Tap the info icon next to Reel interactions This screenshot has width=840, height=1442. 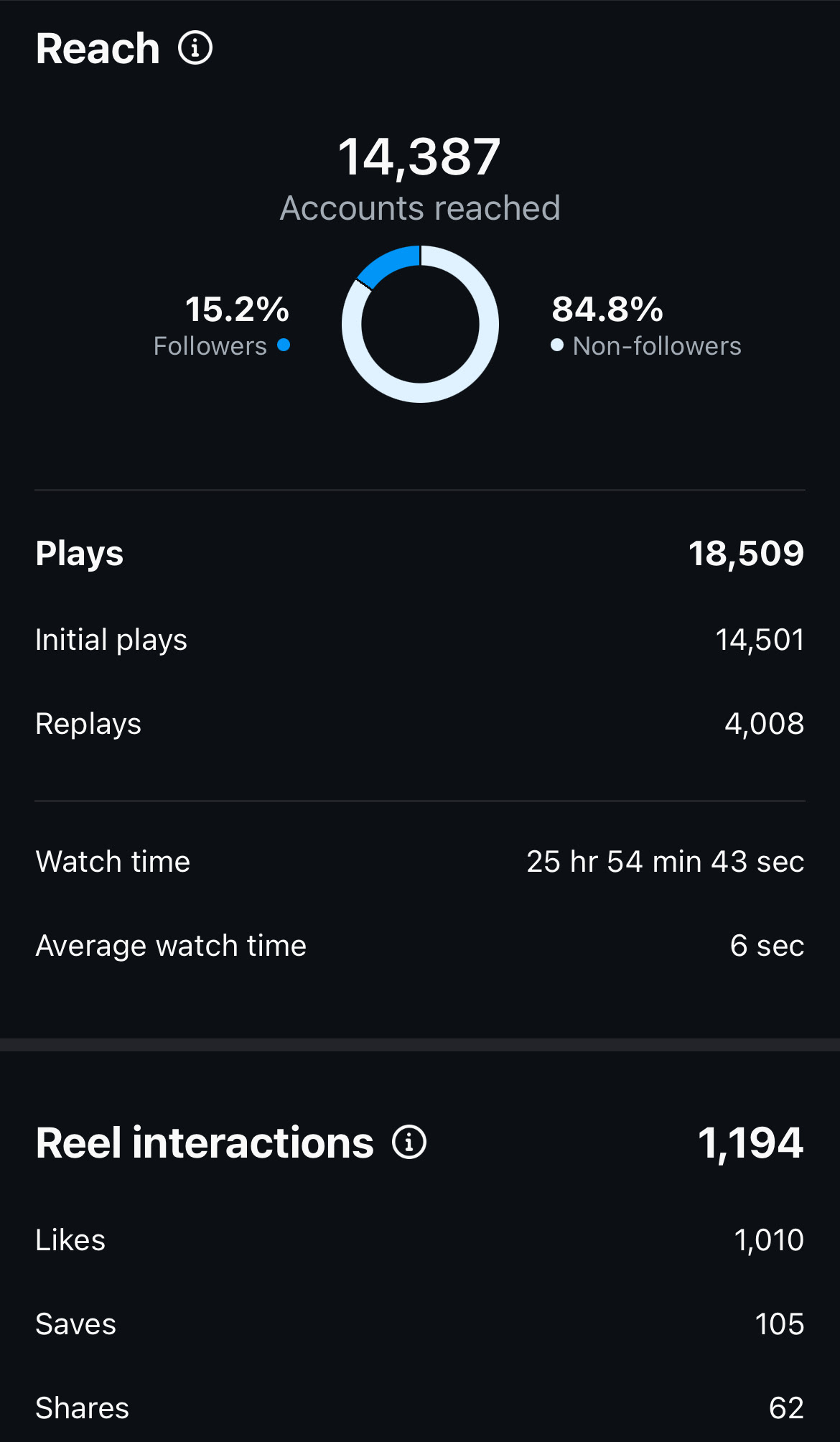[x=409, y=1142]
